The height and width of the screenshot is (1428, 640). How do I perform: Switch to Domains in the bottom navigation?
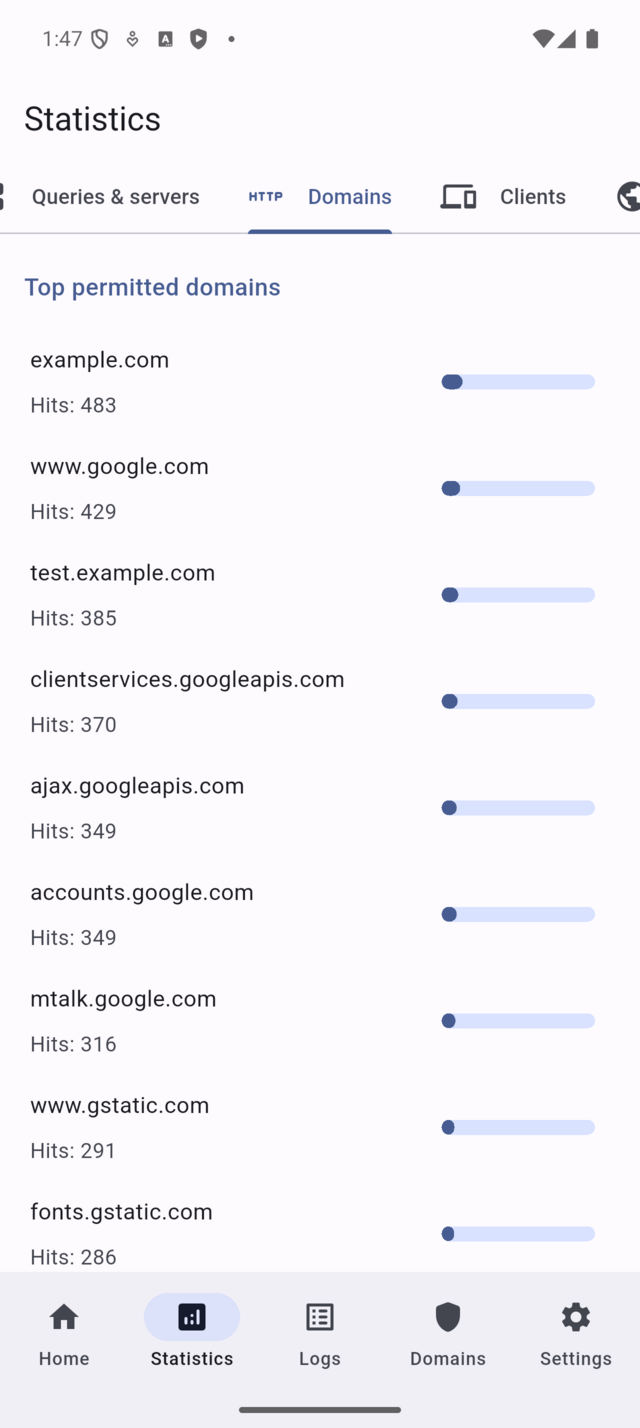448,1333
